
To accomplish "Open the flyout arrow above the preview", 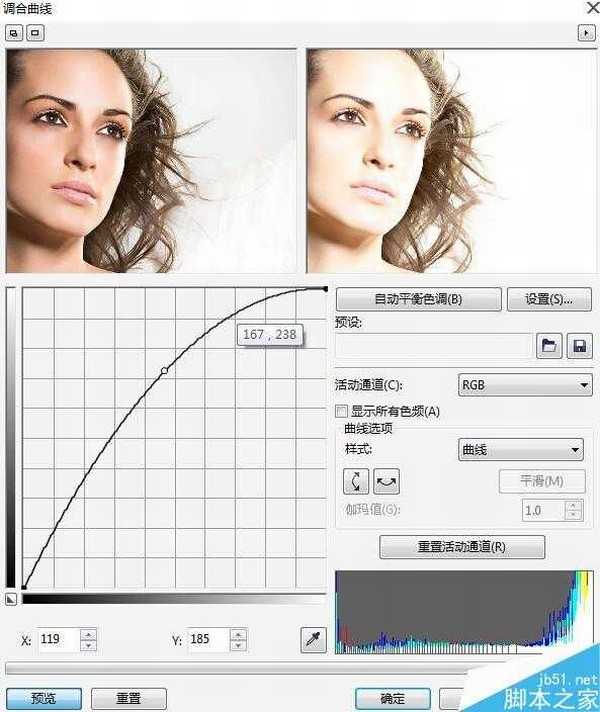I will click(583, 33).
